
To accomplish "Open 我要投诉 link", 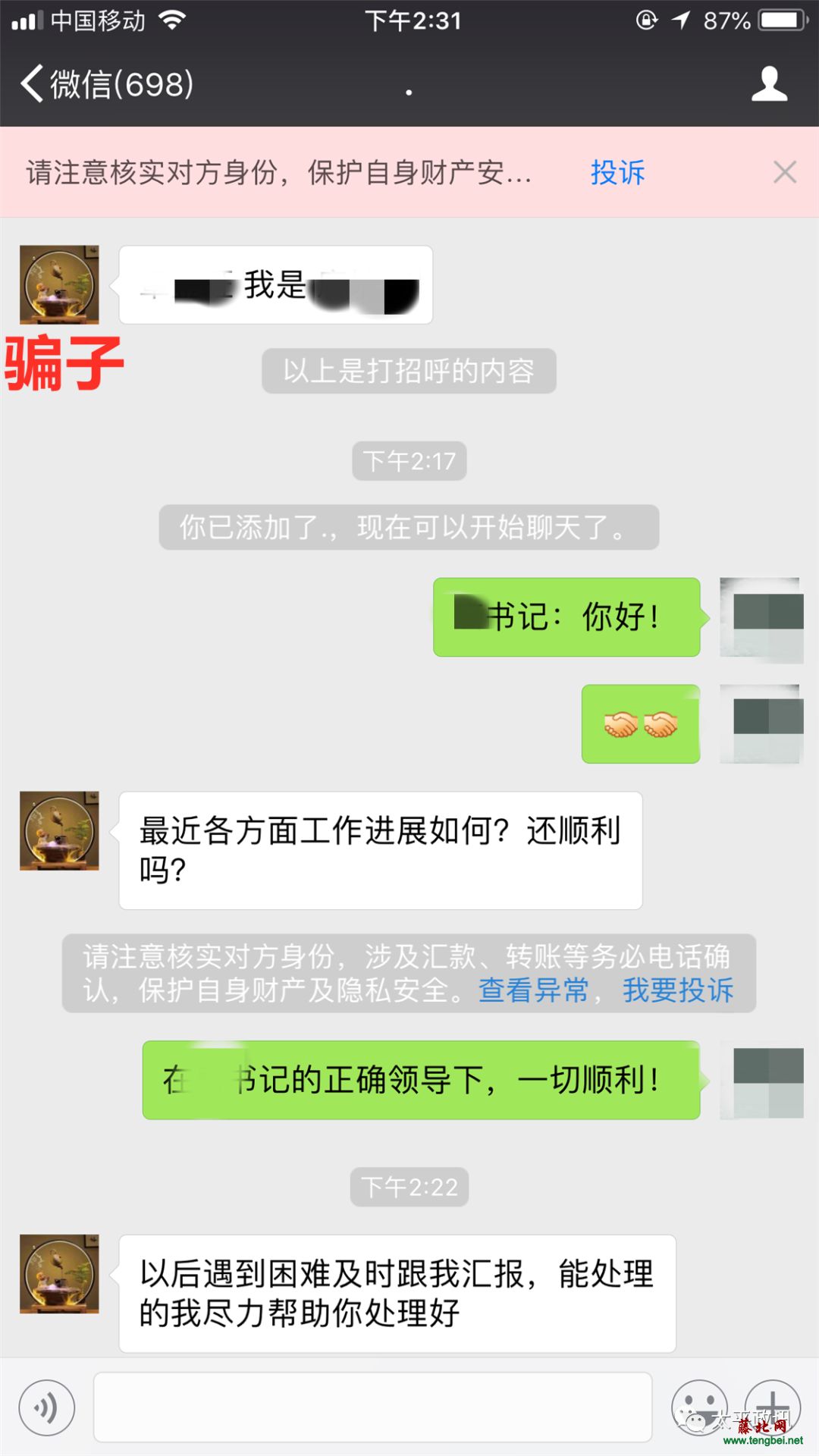I will [678, 990].
